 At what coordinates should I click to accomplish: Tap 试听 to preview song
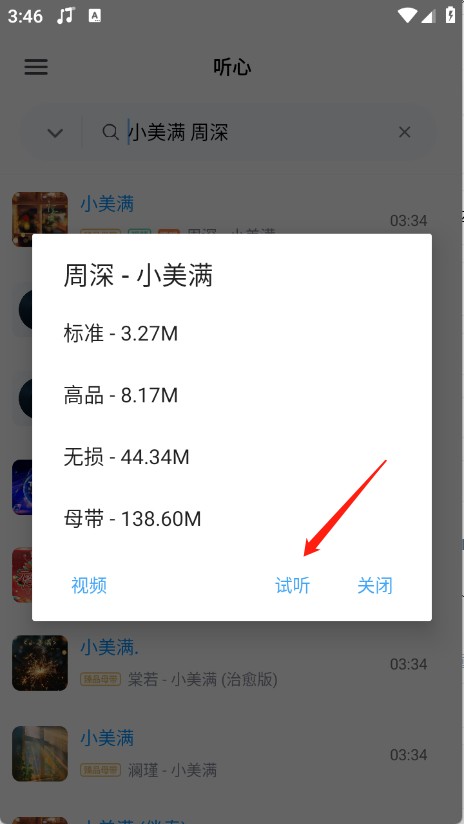point(293,585)
